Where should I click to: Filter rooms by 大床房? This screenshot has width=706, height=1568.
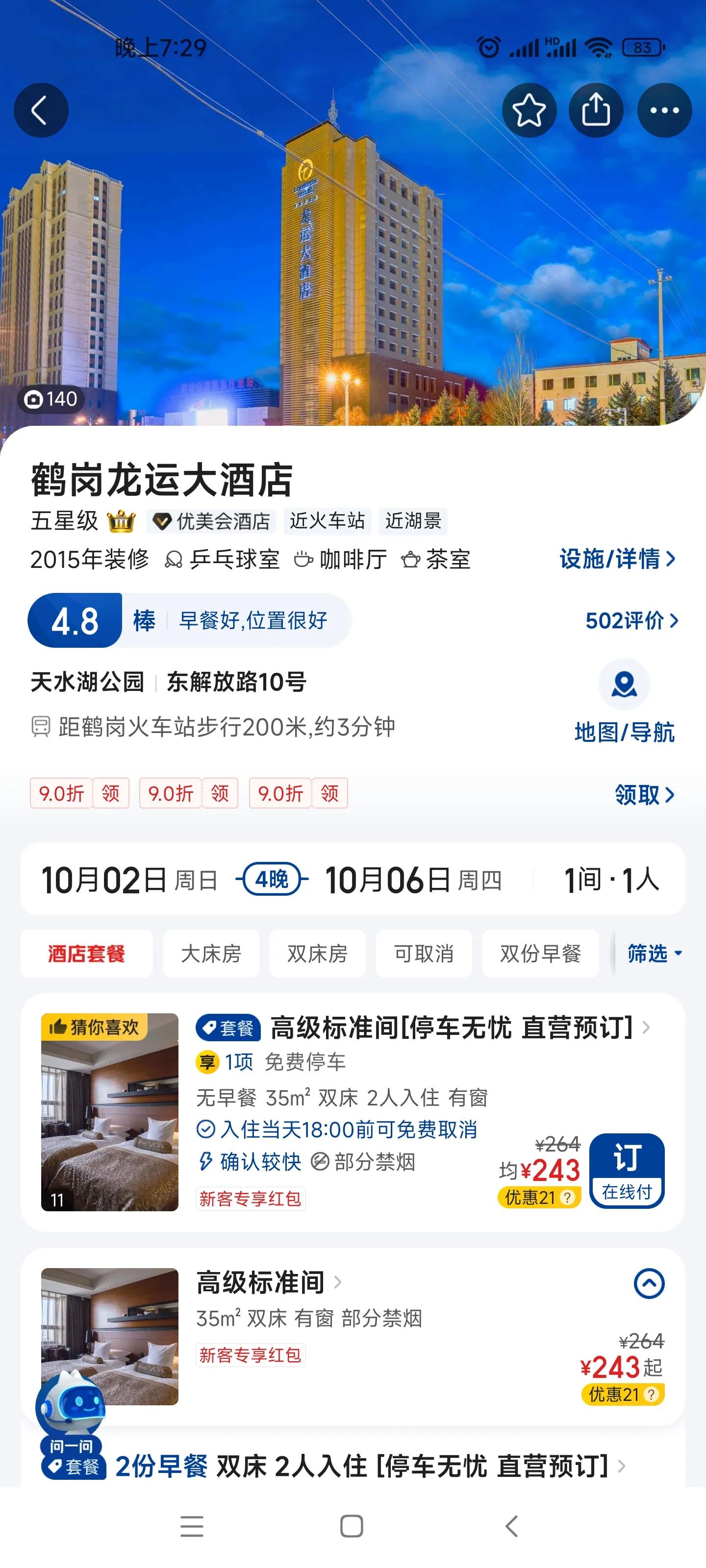(x=211, y=953)
